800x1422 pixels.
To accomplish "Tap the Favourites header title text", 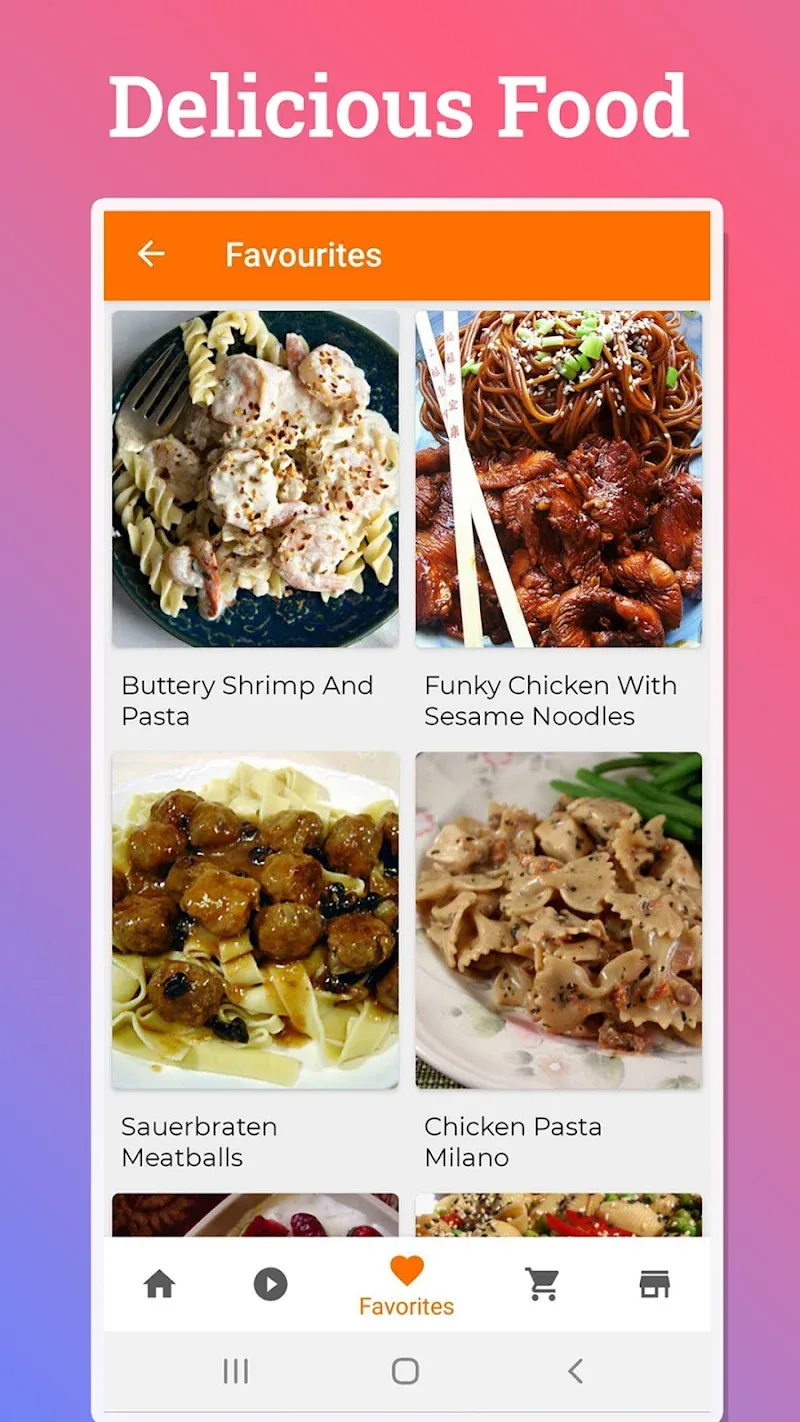I will tap(303, 255).
